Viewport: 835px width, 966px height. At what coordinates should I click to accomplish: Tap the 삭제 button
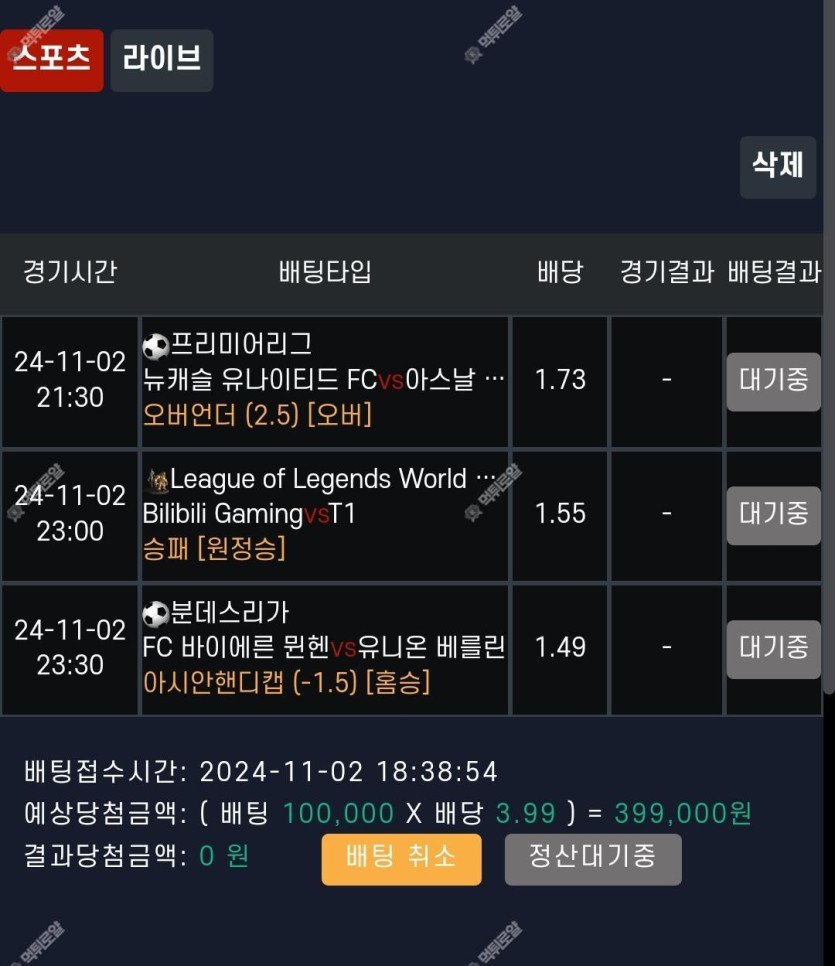point(778,167)
